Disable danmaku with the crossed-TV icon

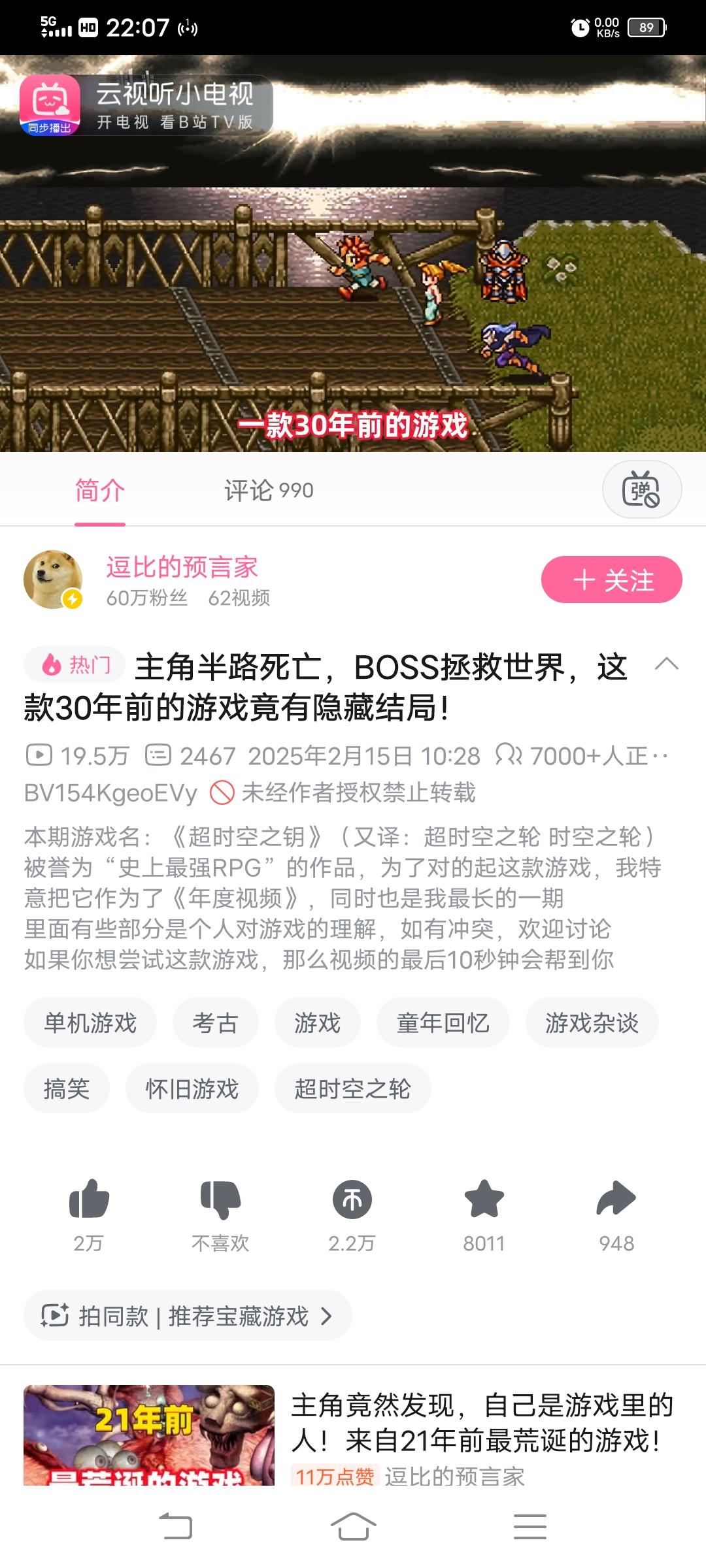(x=641, y=489)
